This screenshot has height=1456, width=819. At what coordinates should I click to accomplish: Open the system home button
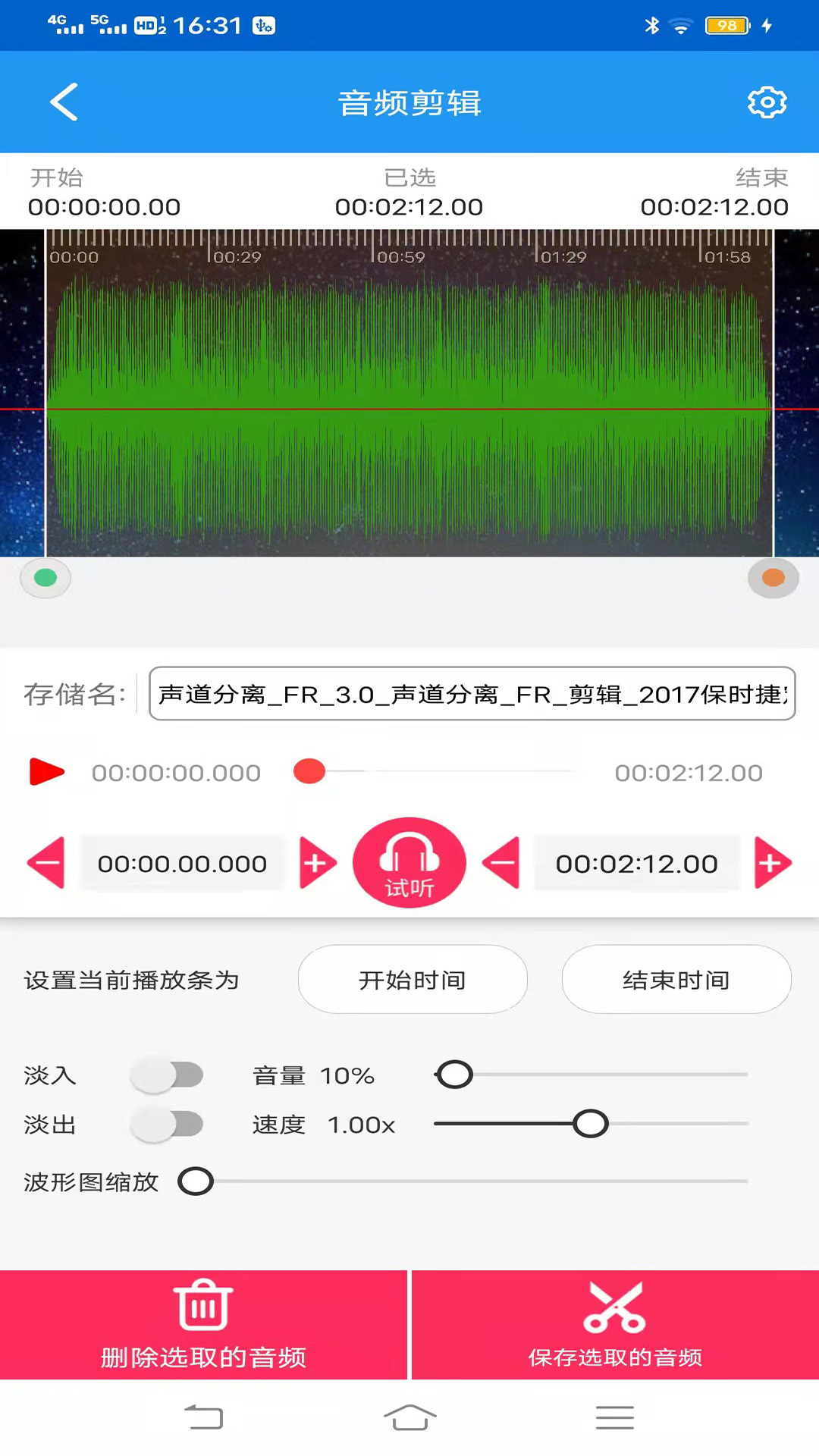pyautogui.click(x=409, y=1417)
